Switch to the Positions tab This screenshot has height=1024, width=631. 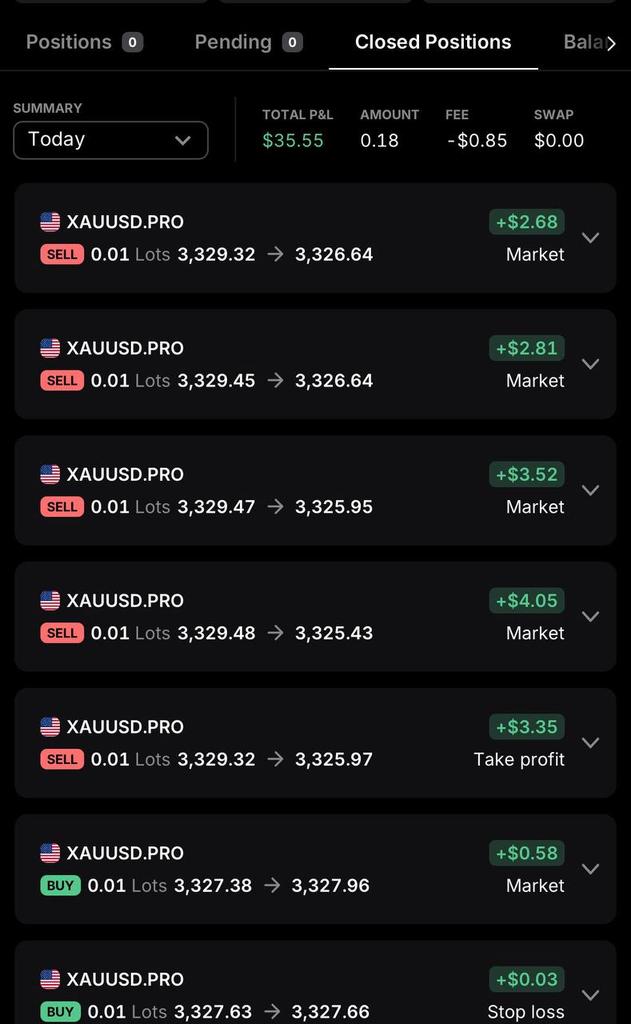coord(84,42)
